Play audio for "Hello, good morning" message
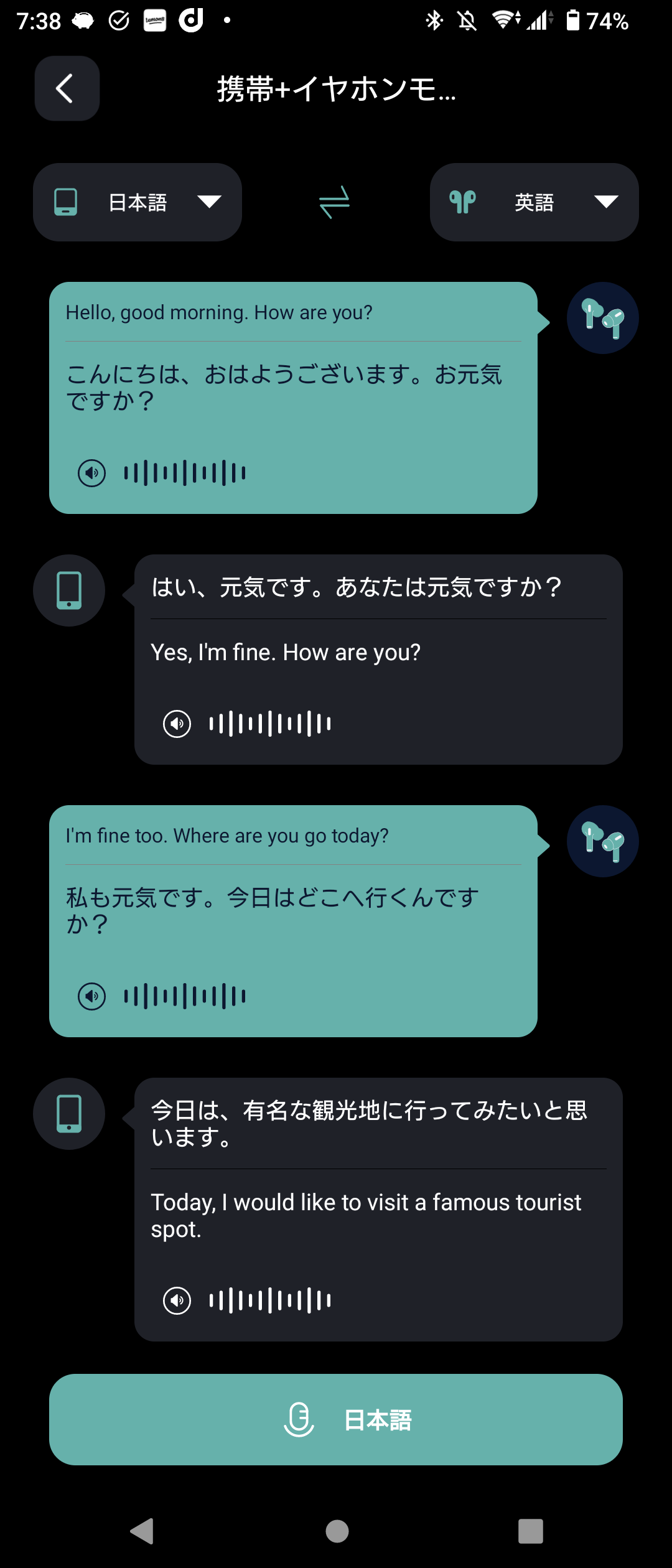The image size is (672, 1568). point(92,473)
